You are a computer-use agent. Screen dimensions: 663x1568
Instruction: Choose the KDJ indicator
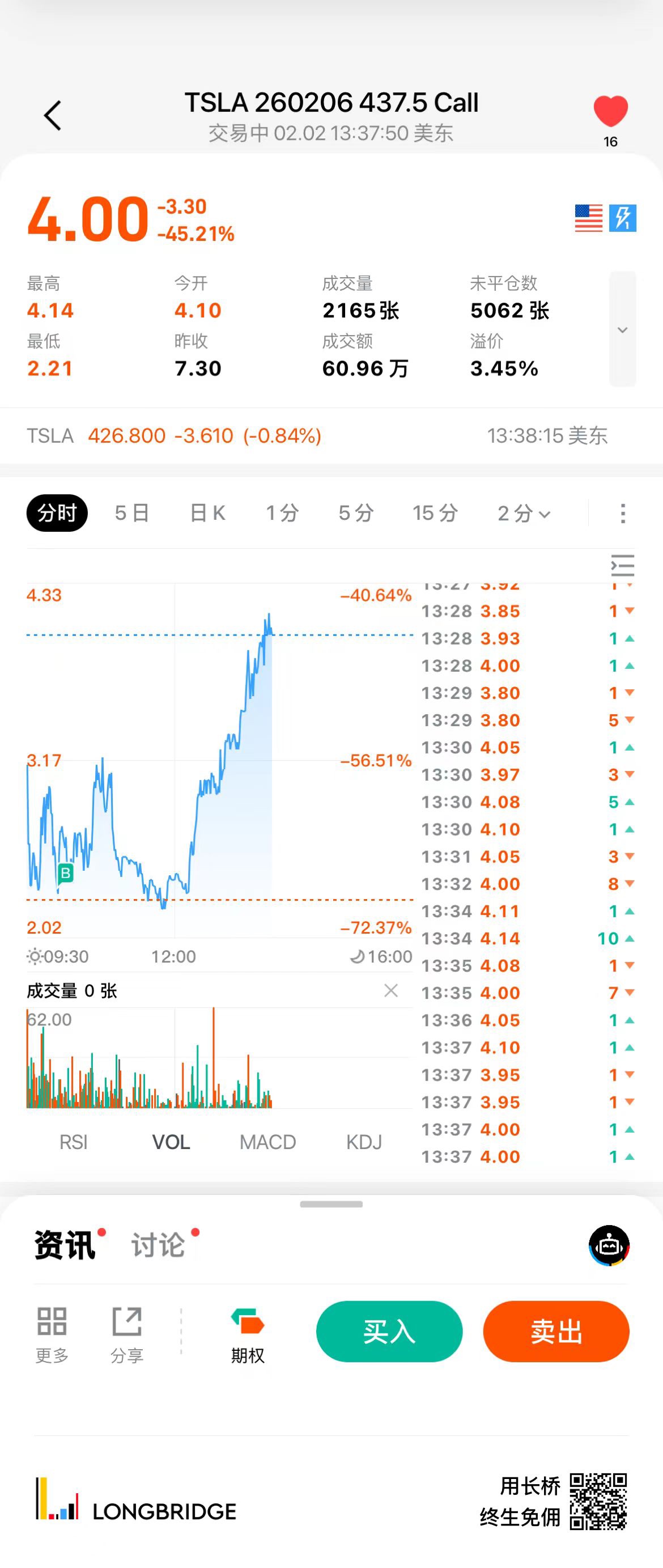pos(364,1142)
